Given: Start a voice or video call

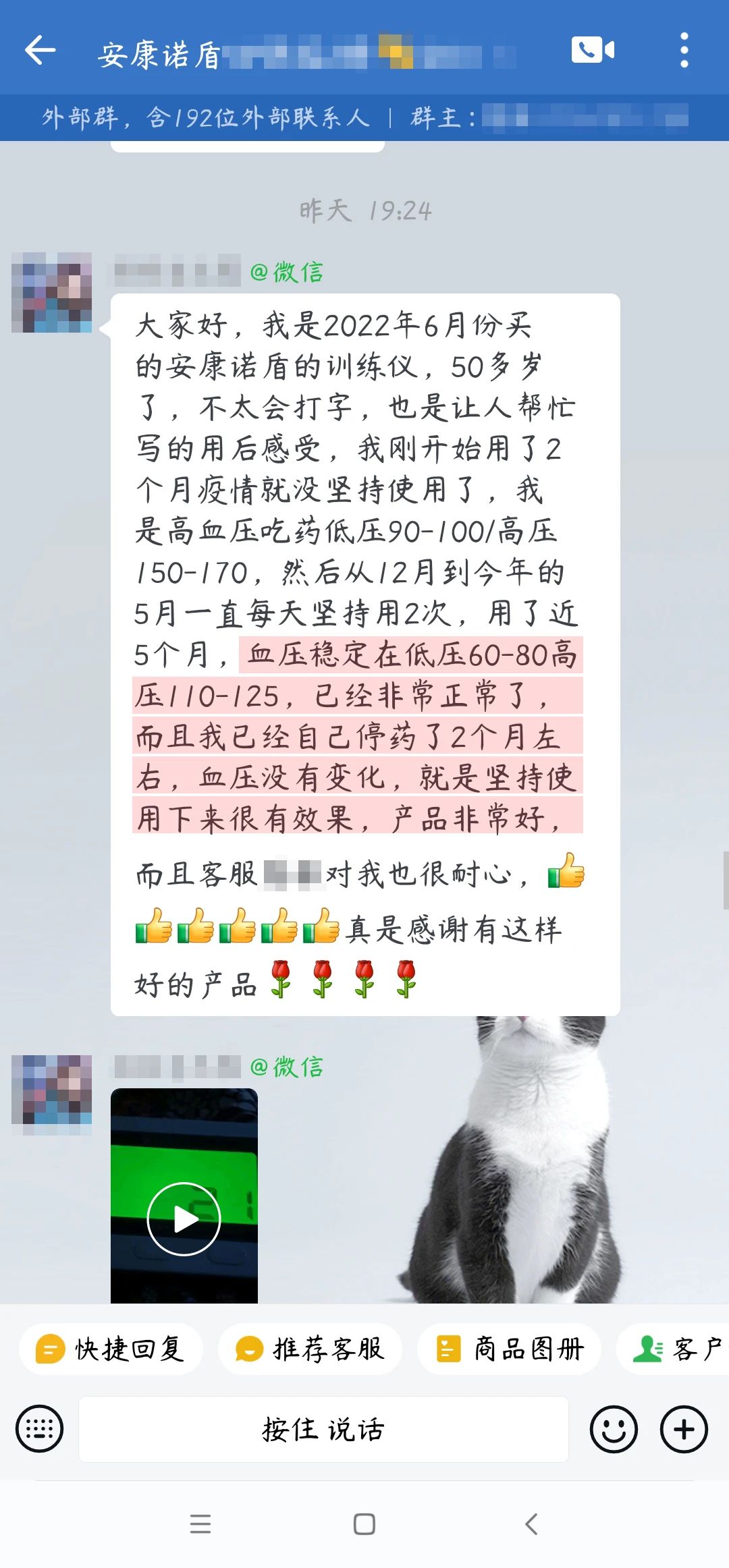Looking at the screenshot, I should click(x=592, y=50).
